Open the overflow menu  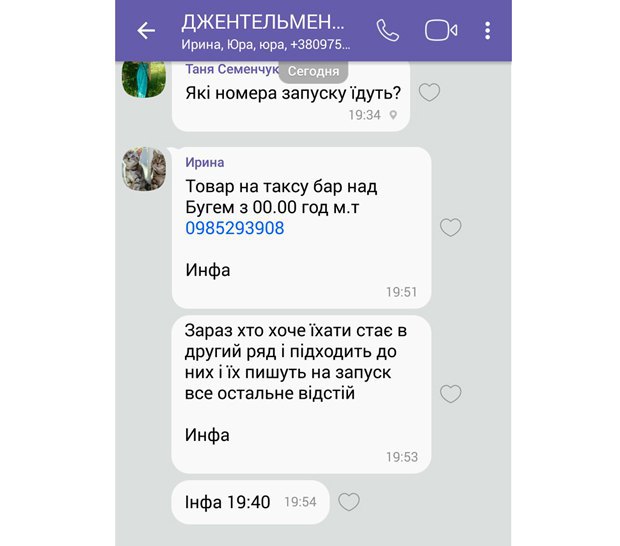pyautogui.click(x=488, y=30)
